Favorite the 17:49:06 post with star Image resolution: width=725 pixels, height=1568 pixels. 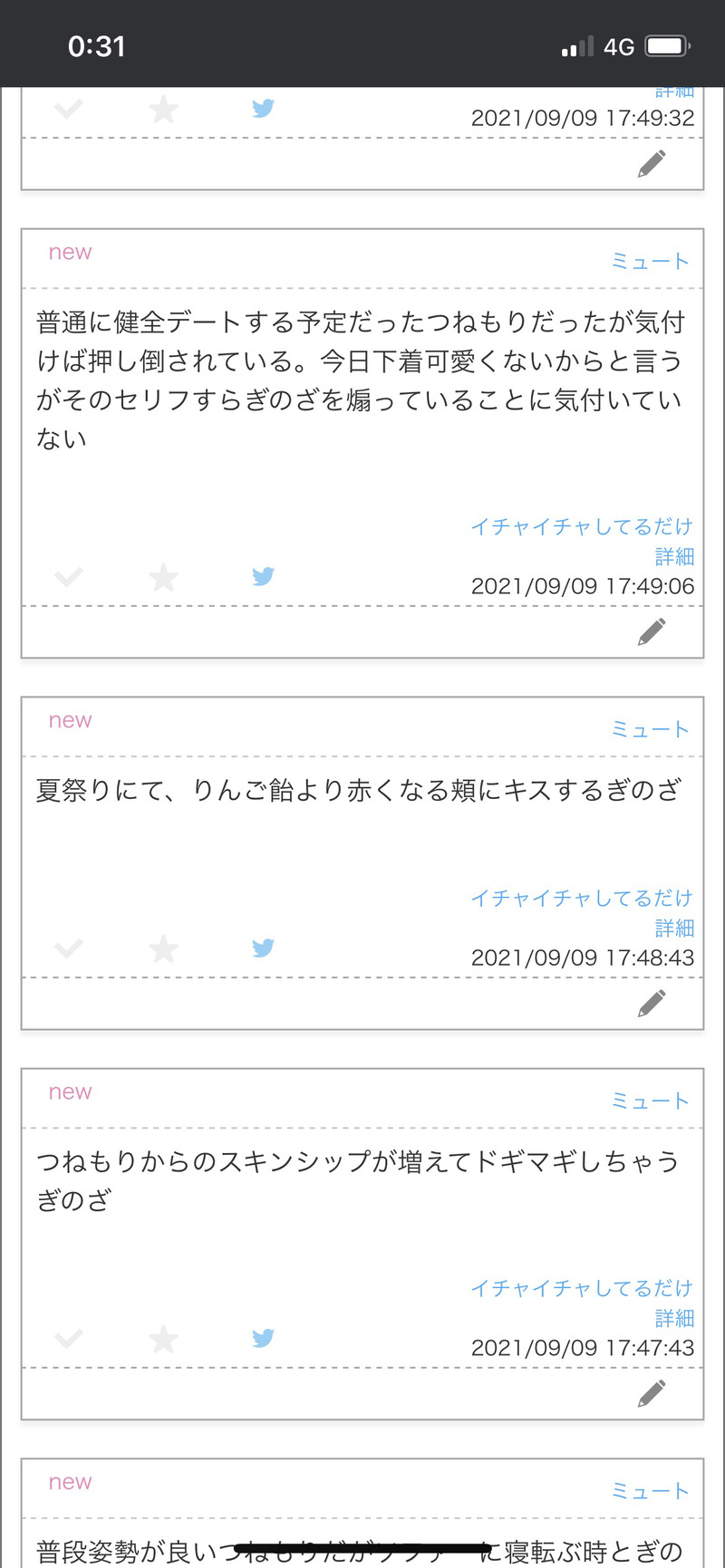click(x=163, y=576)
